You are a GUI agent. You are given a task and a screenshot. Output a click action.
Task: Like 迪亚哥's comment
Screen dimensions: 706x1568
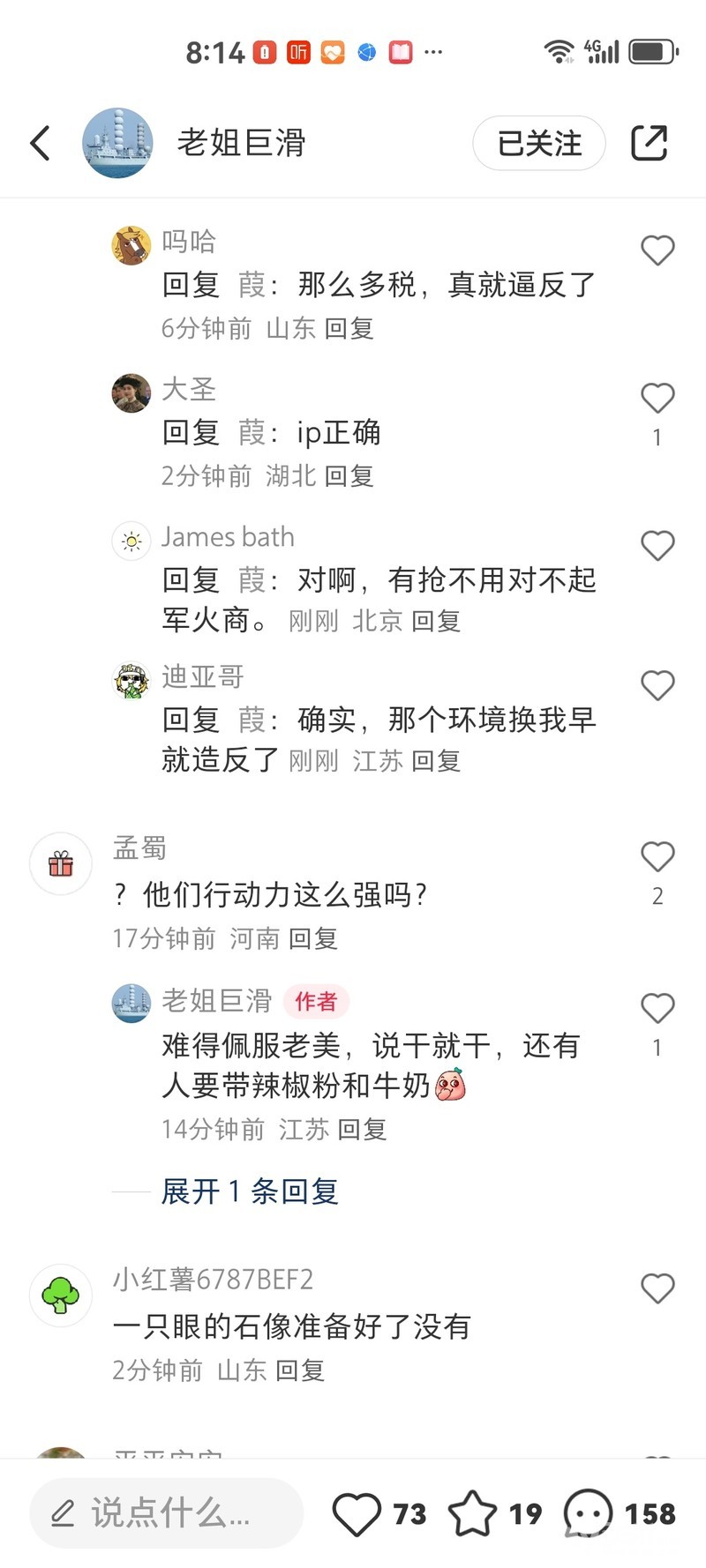pos(657,685)
